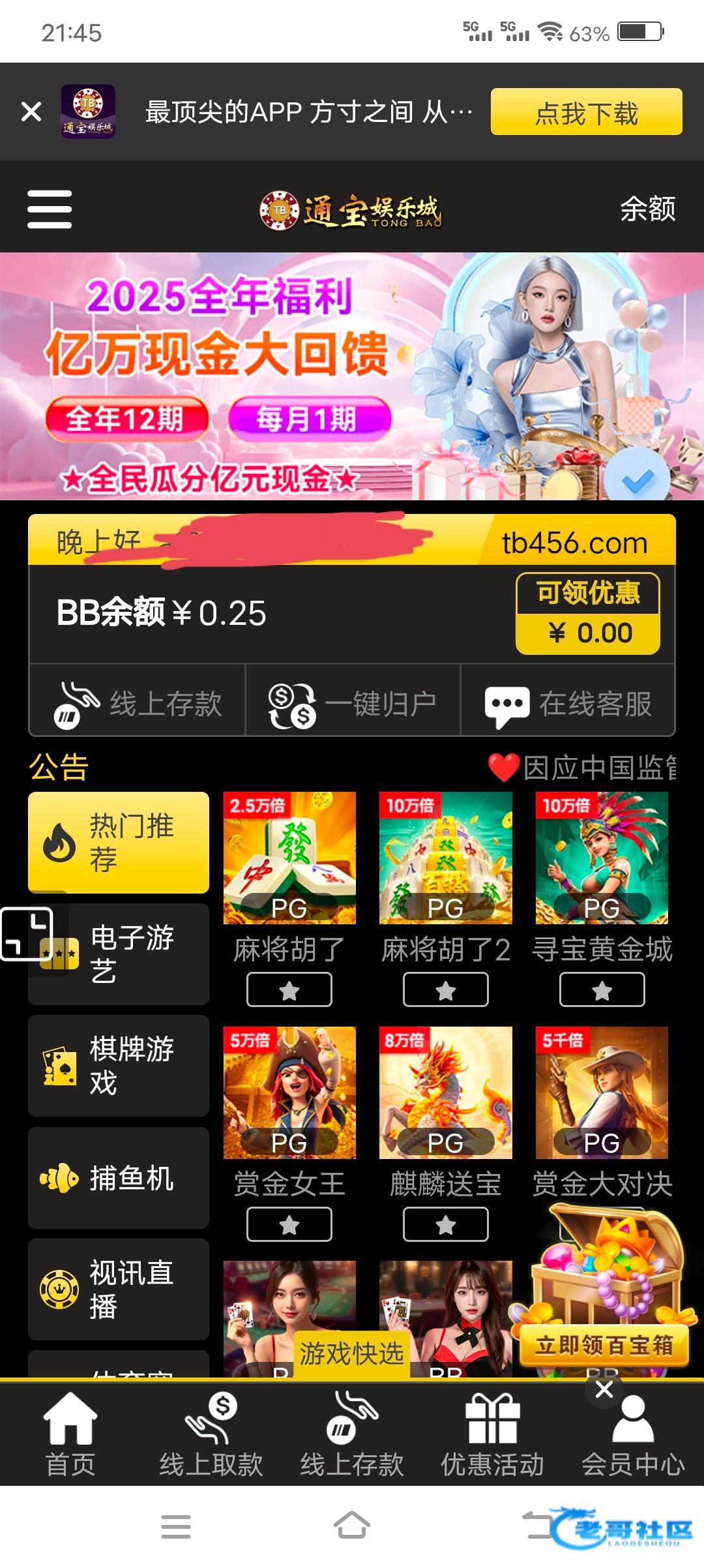Claim the 可领优惠 offer
This screenshot has width=704, height=1568.
click(588, 613)
